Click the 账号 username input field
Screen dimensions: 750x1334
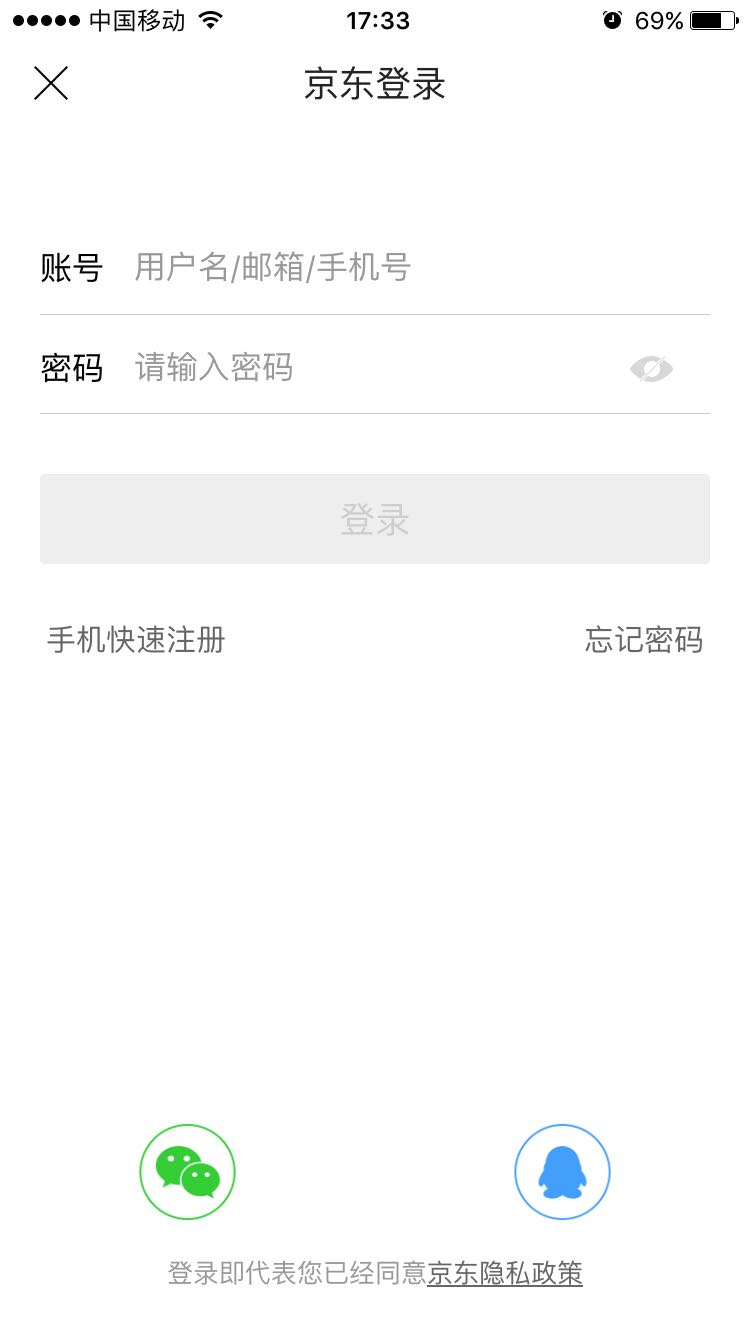point(300,266)
